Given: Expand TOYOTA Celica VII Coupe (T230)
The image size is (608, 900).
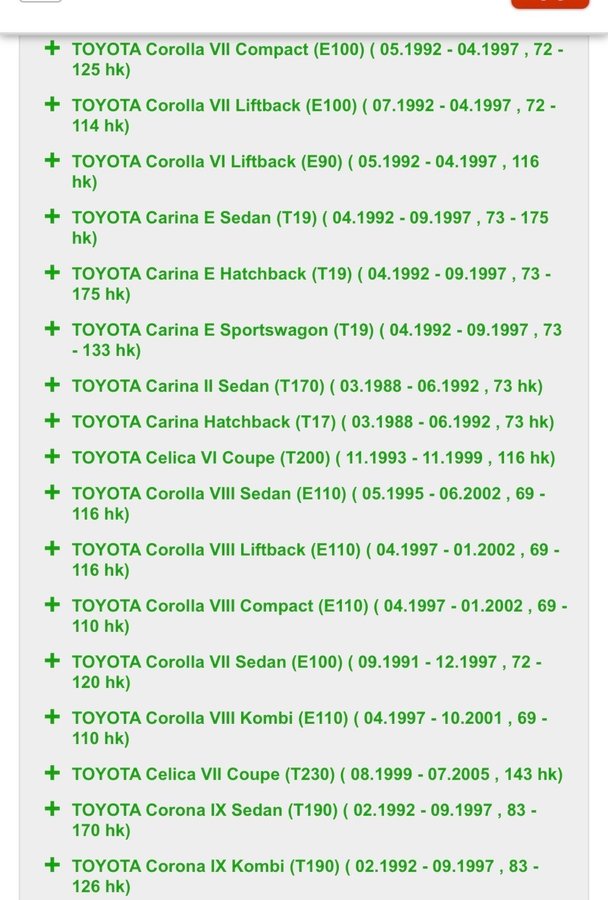Looking at the screenshot, I should pyautogui.click(x=52, y=773).
